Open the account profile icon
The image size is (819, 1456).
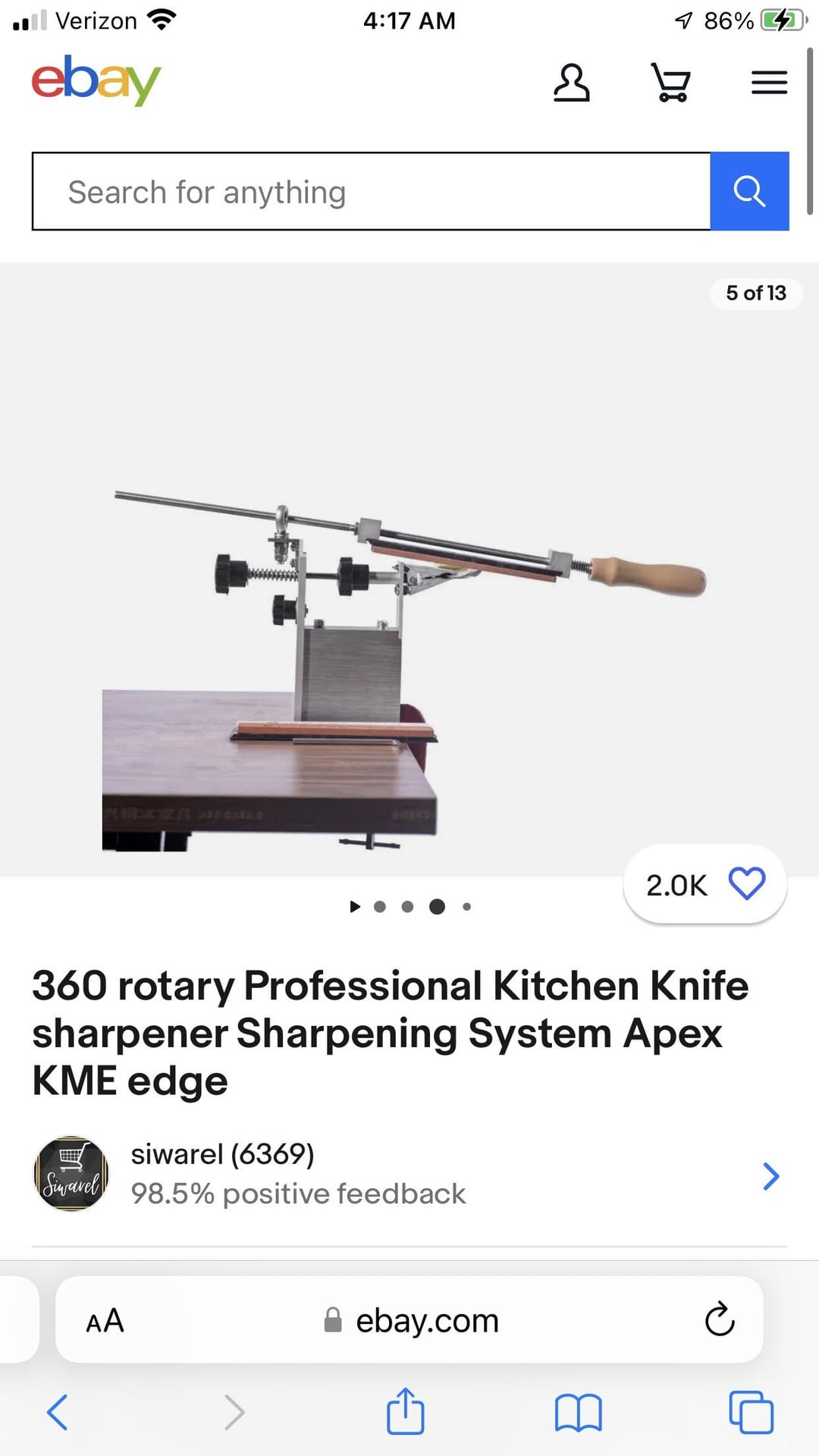coord(571,83)
